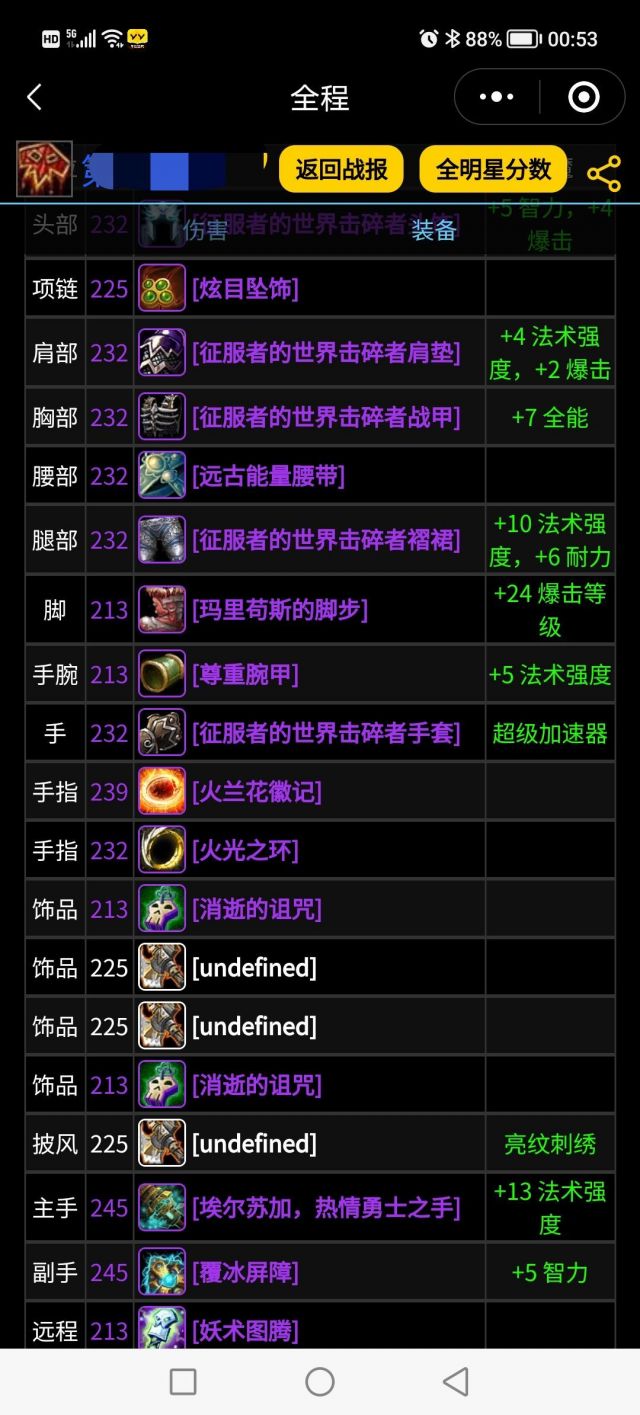Screen dimensions: 640x1415
Task: Open recent apps with the system square button
Action: [183, 1381]
